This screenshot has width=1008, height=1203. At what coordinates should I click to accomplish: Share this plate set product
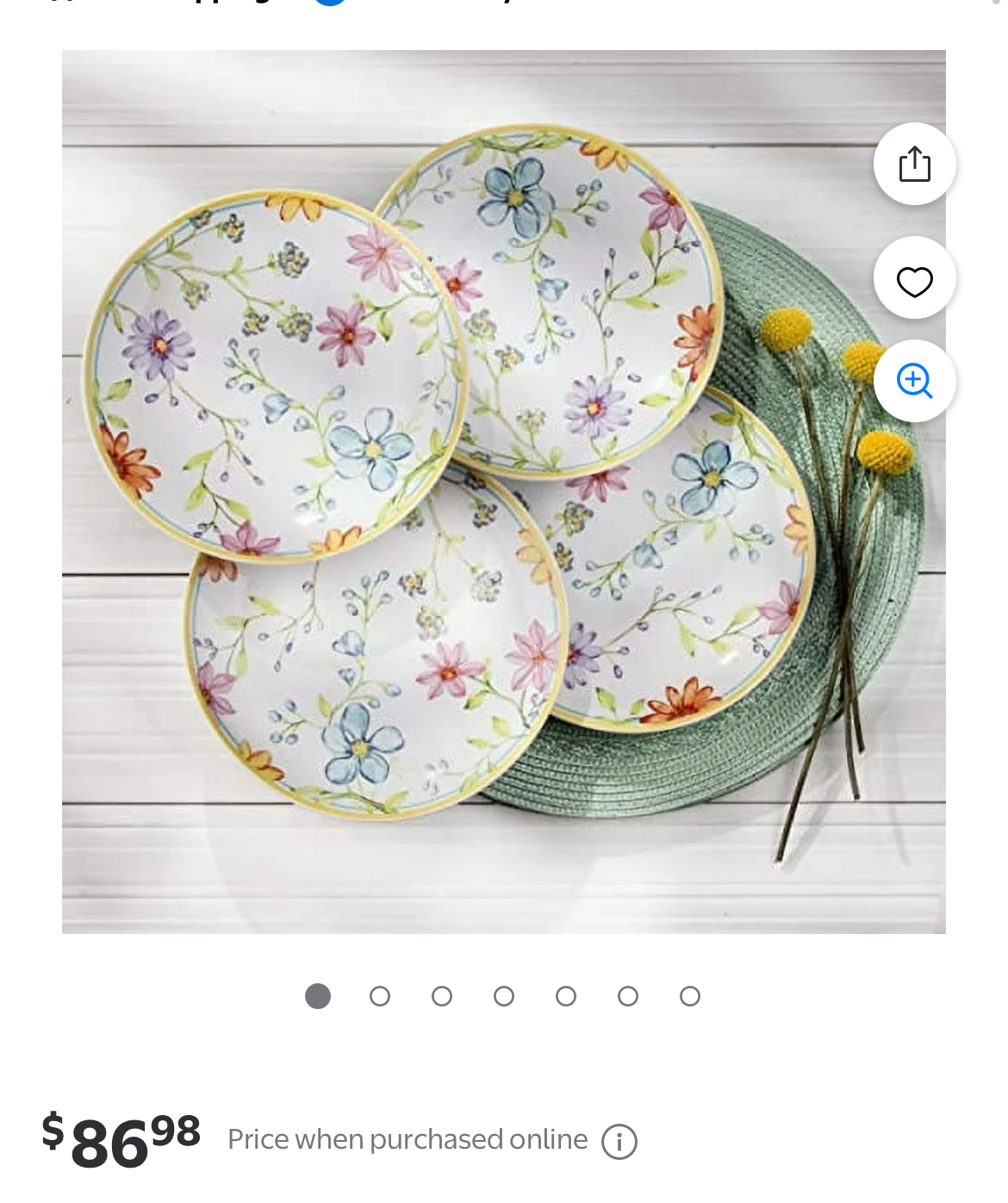click(914, 164)
